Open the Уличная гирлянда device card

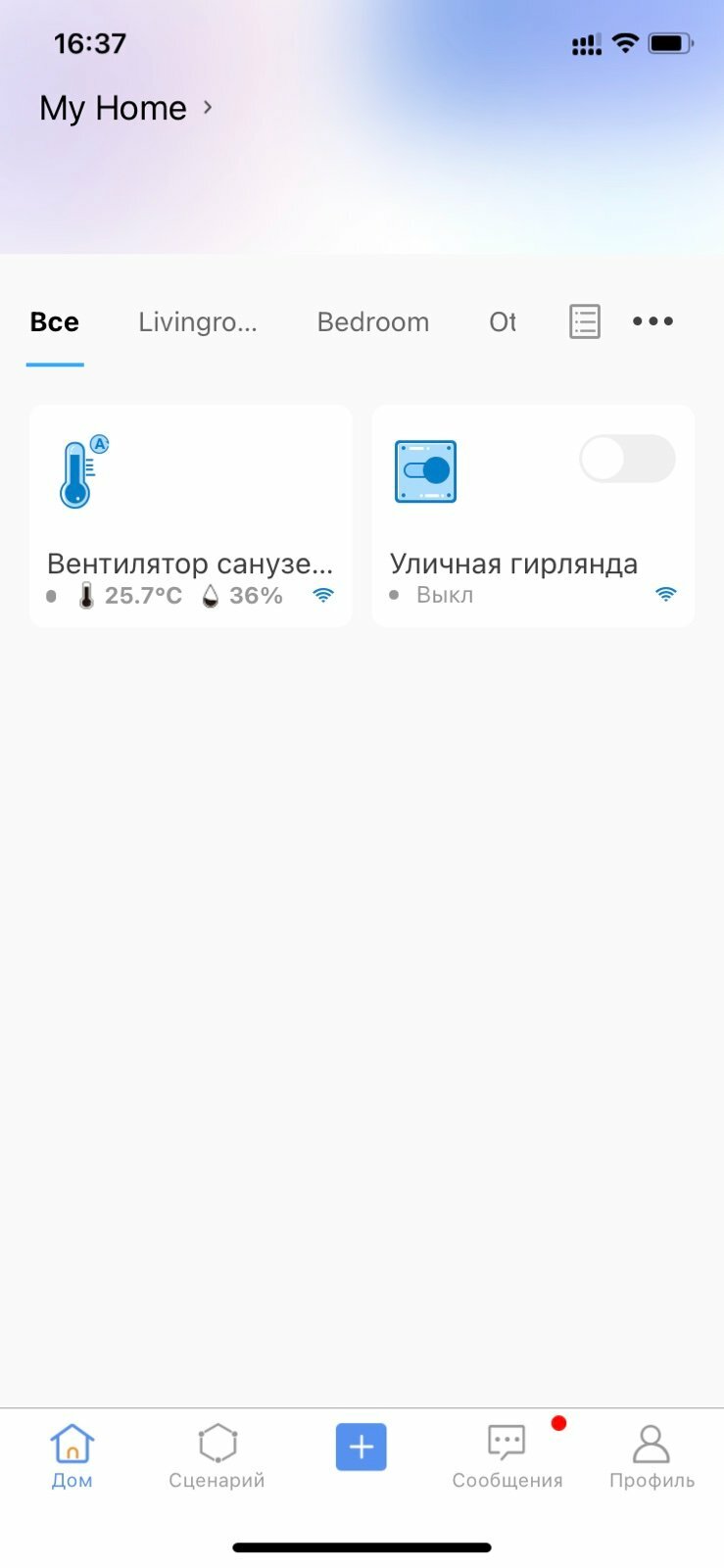coord(533,516)
